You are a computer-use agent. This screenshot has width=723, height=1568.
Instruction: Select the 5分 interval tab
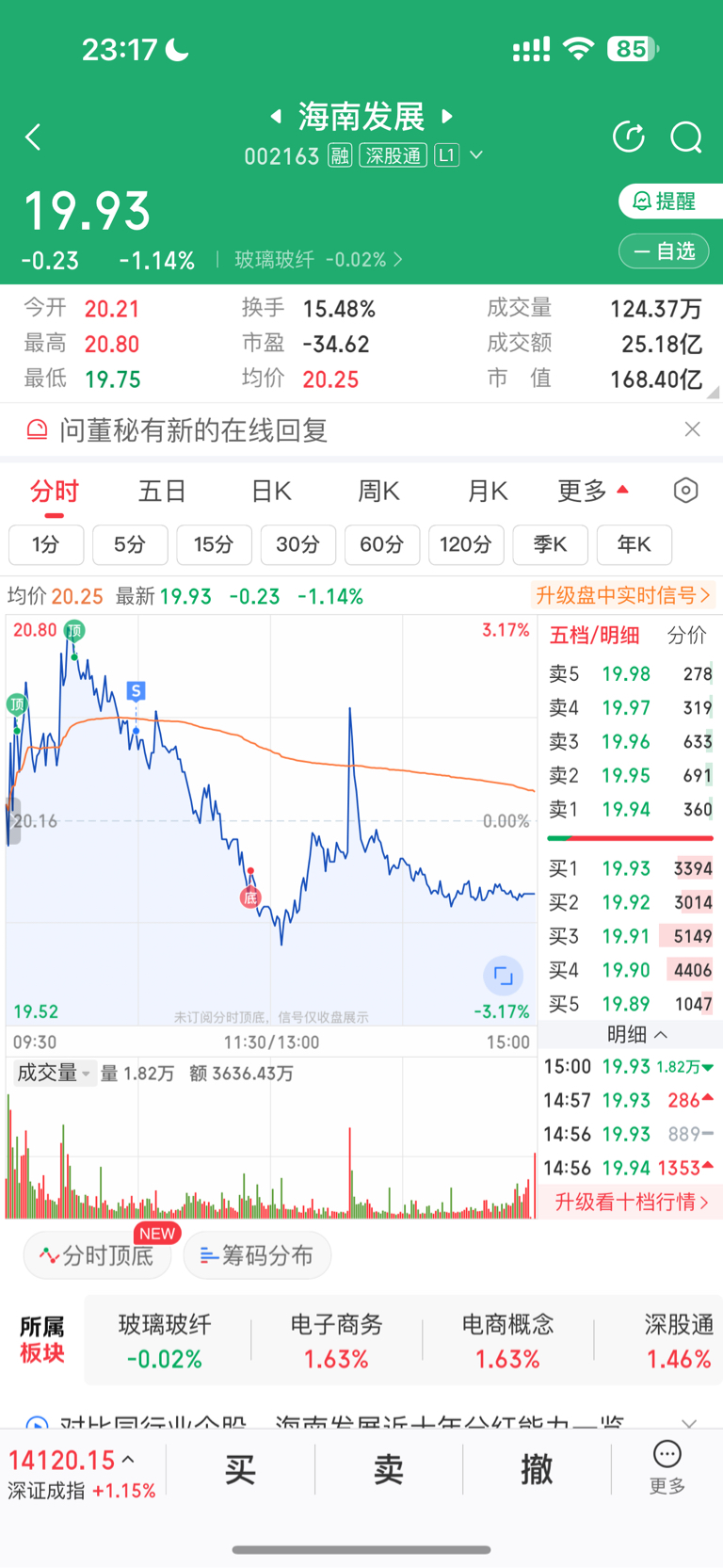pos(130,544)
